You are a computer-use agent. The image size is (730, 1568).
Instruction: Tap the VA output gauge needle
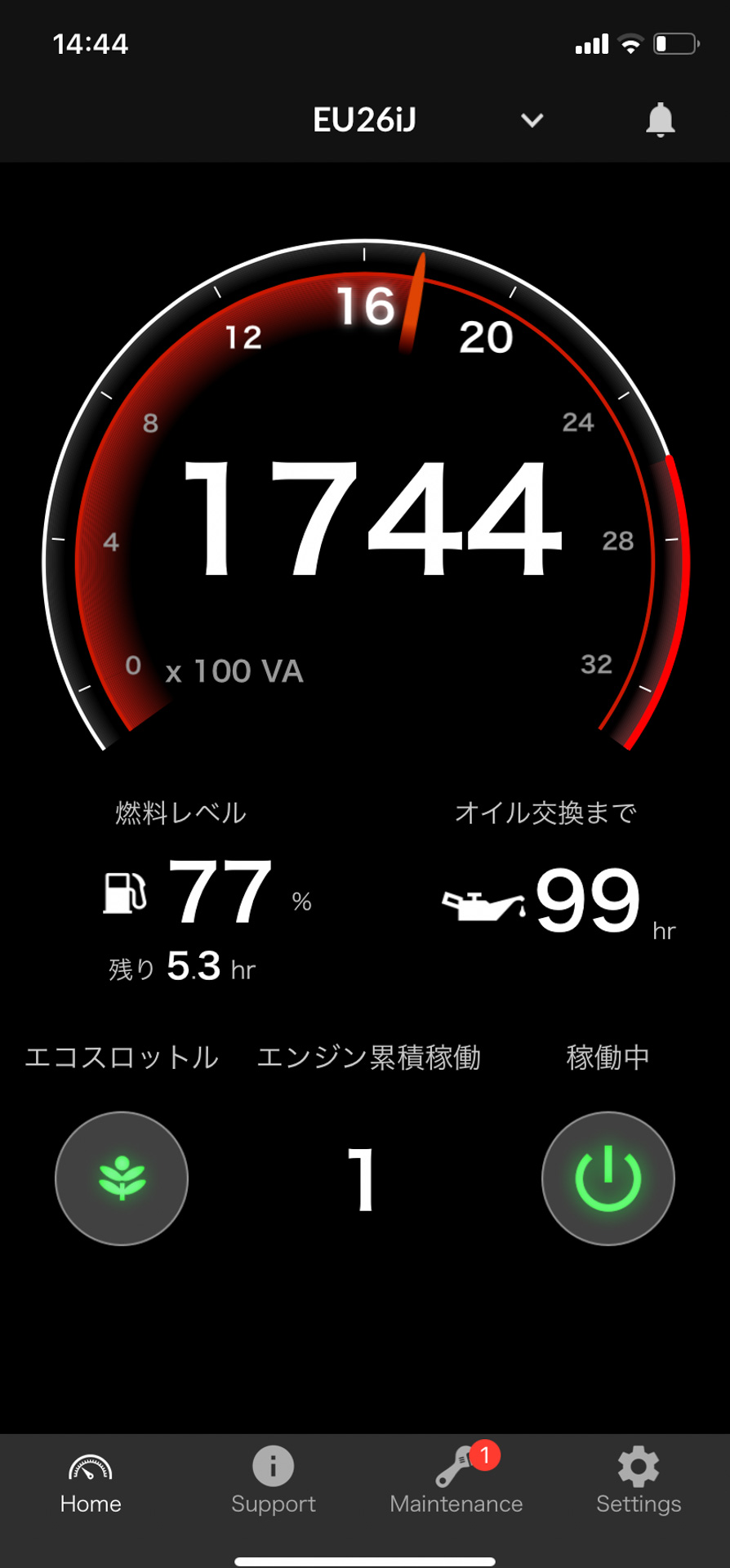[415, 302]
